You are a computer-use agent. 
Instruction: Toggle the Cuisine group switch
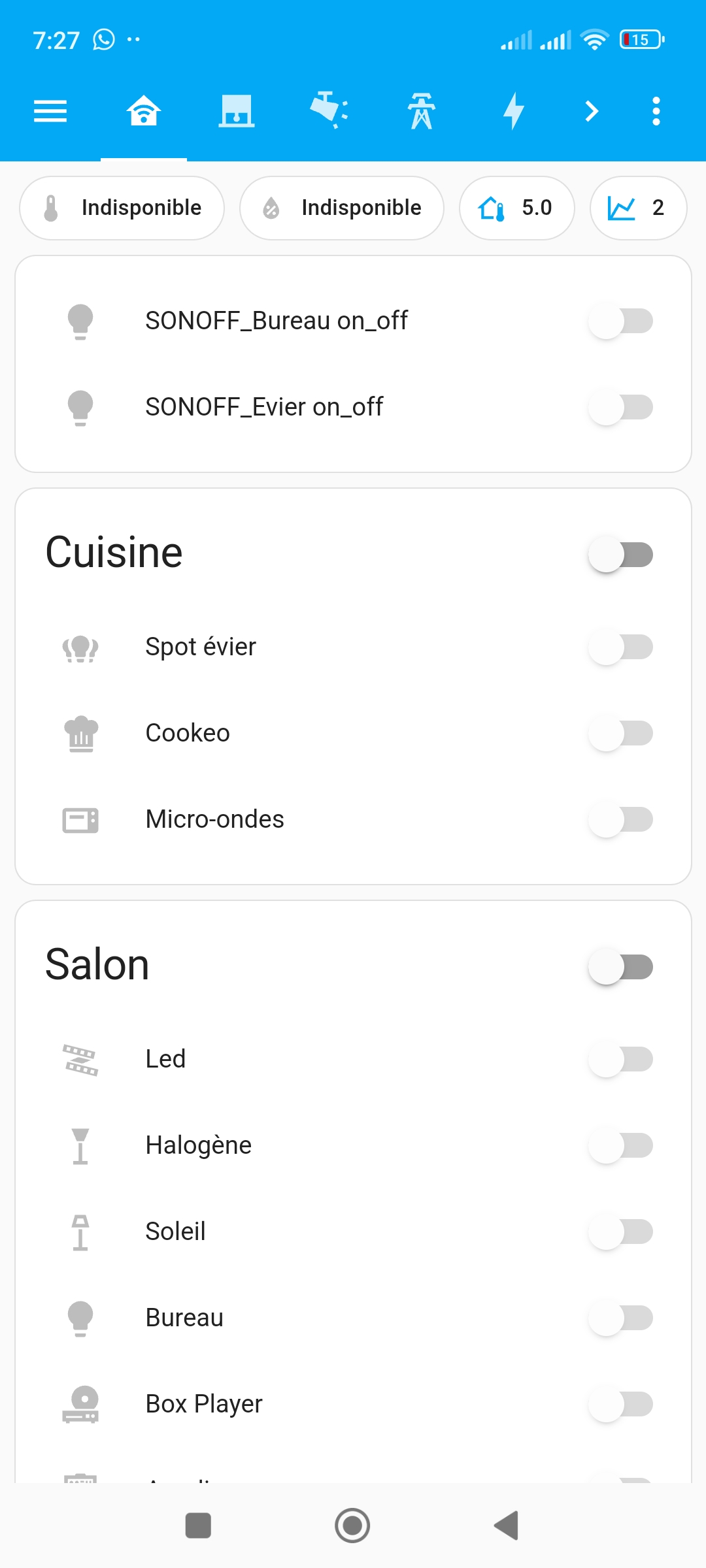[x=621, y=555]
